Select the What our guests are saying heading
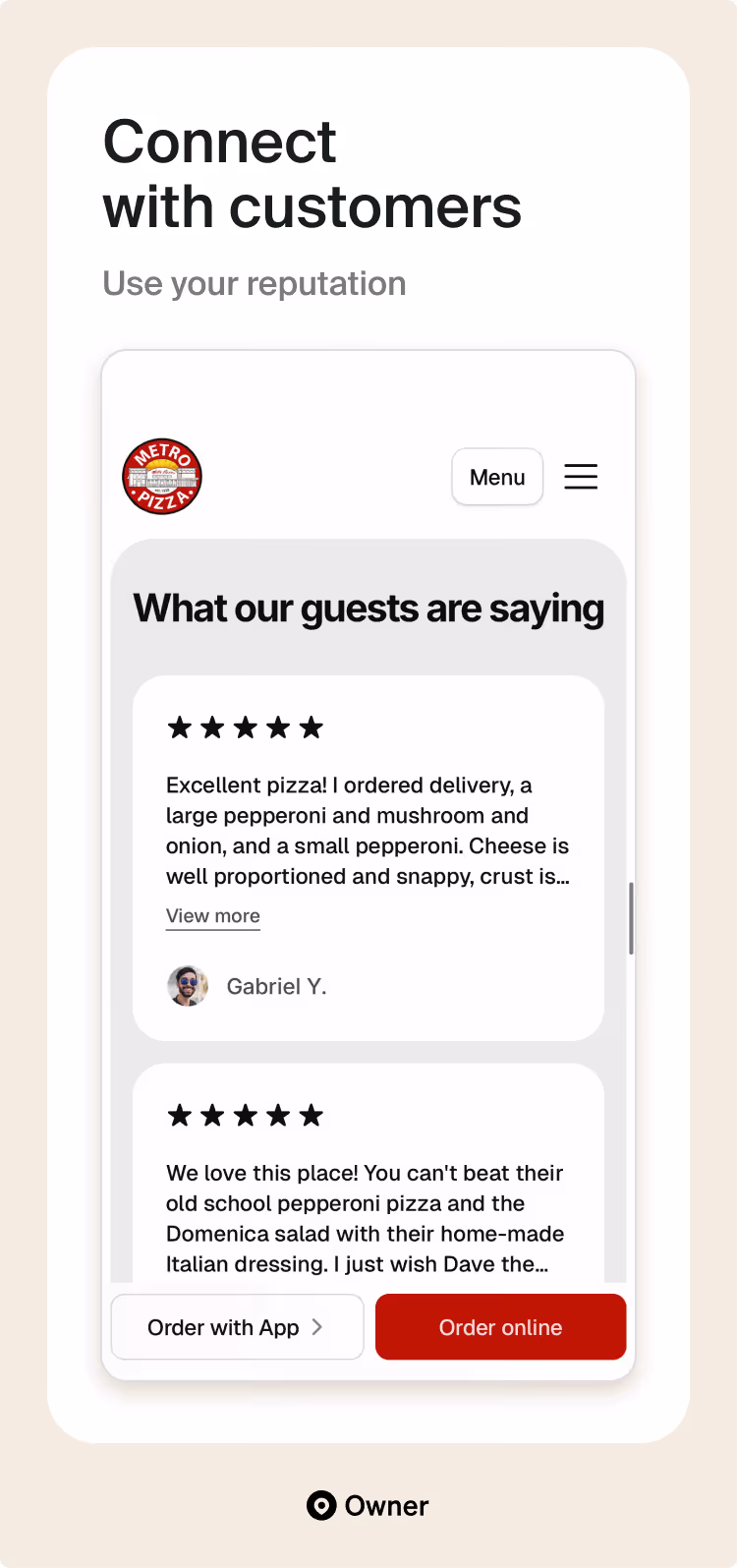 (368, 608)
